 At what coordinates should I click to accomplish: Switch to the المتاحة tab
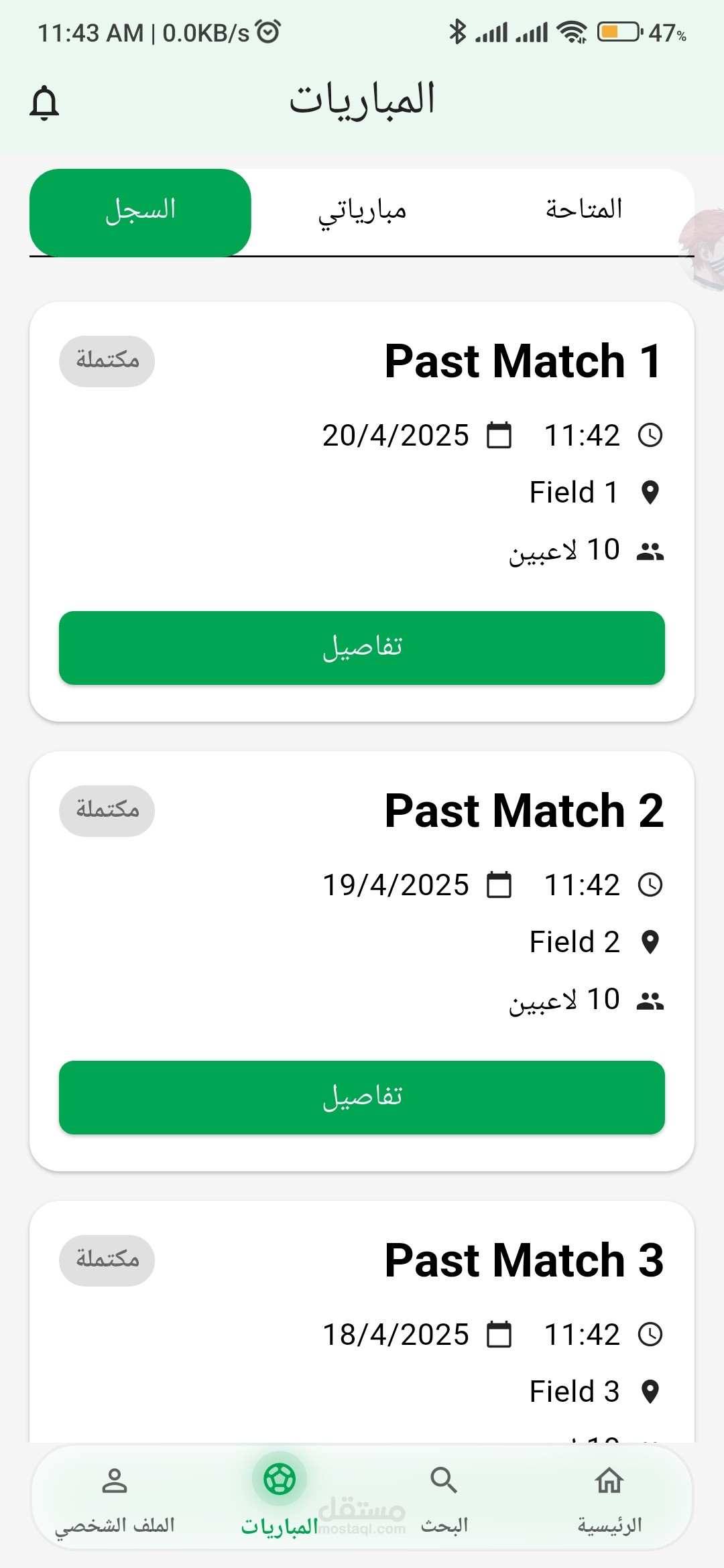(x=583, y=210)
